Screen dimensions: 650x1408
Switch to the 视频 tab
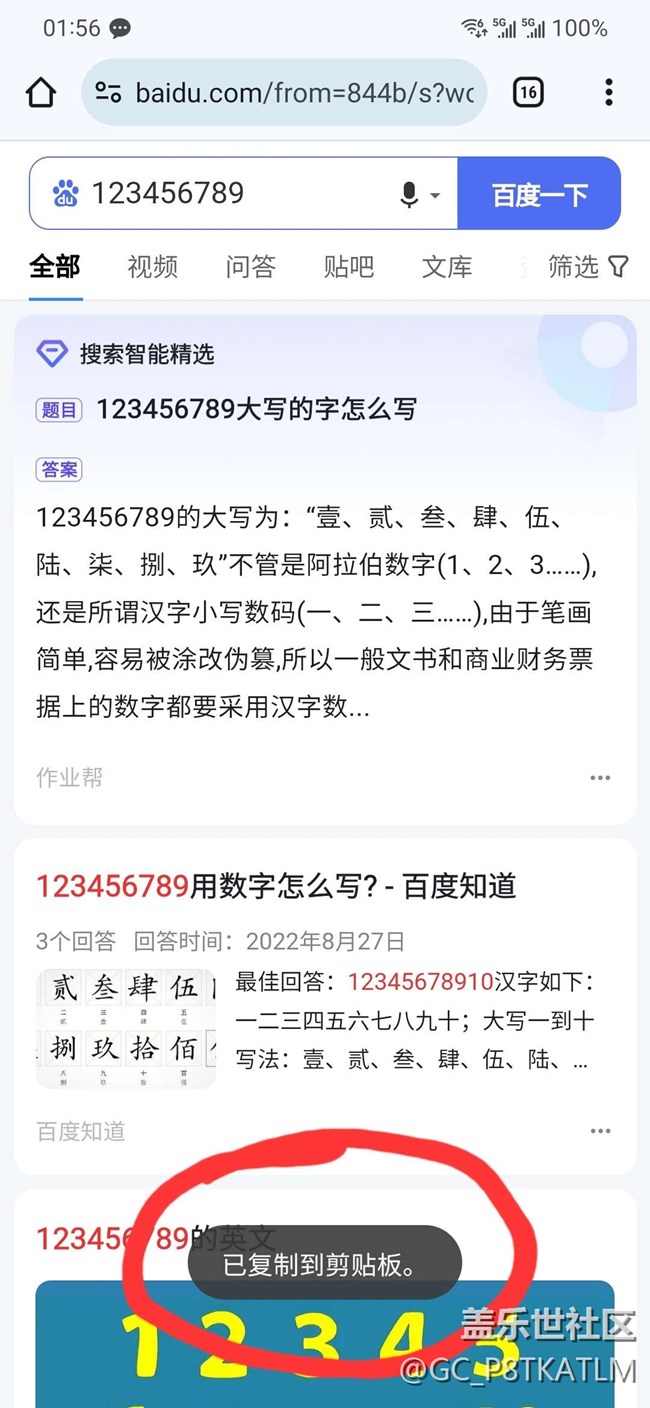[152, 267]
